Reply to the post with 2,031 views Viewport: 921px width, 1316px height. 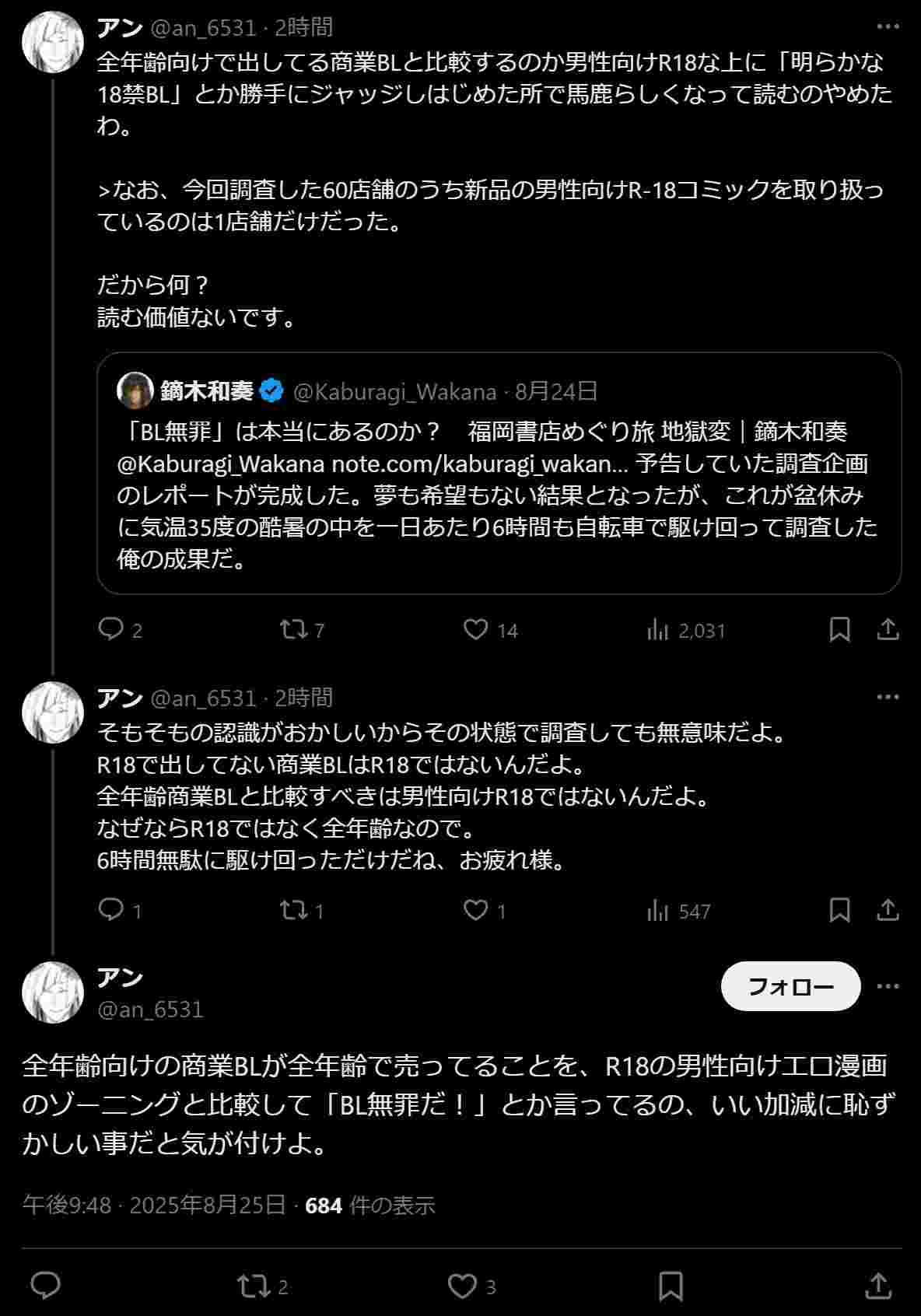[x=111, y=628]
